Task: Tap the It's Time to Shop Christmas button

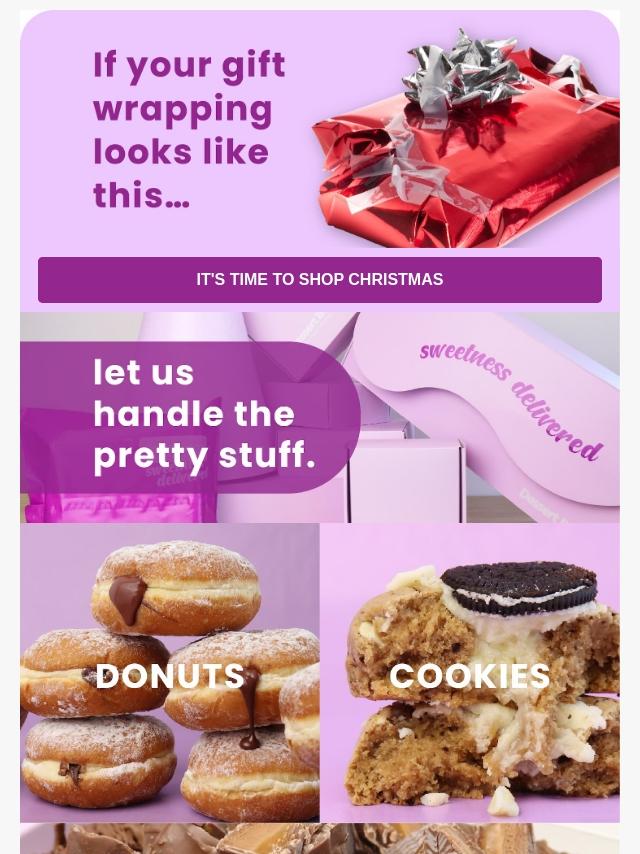Action: (320, 280)
